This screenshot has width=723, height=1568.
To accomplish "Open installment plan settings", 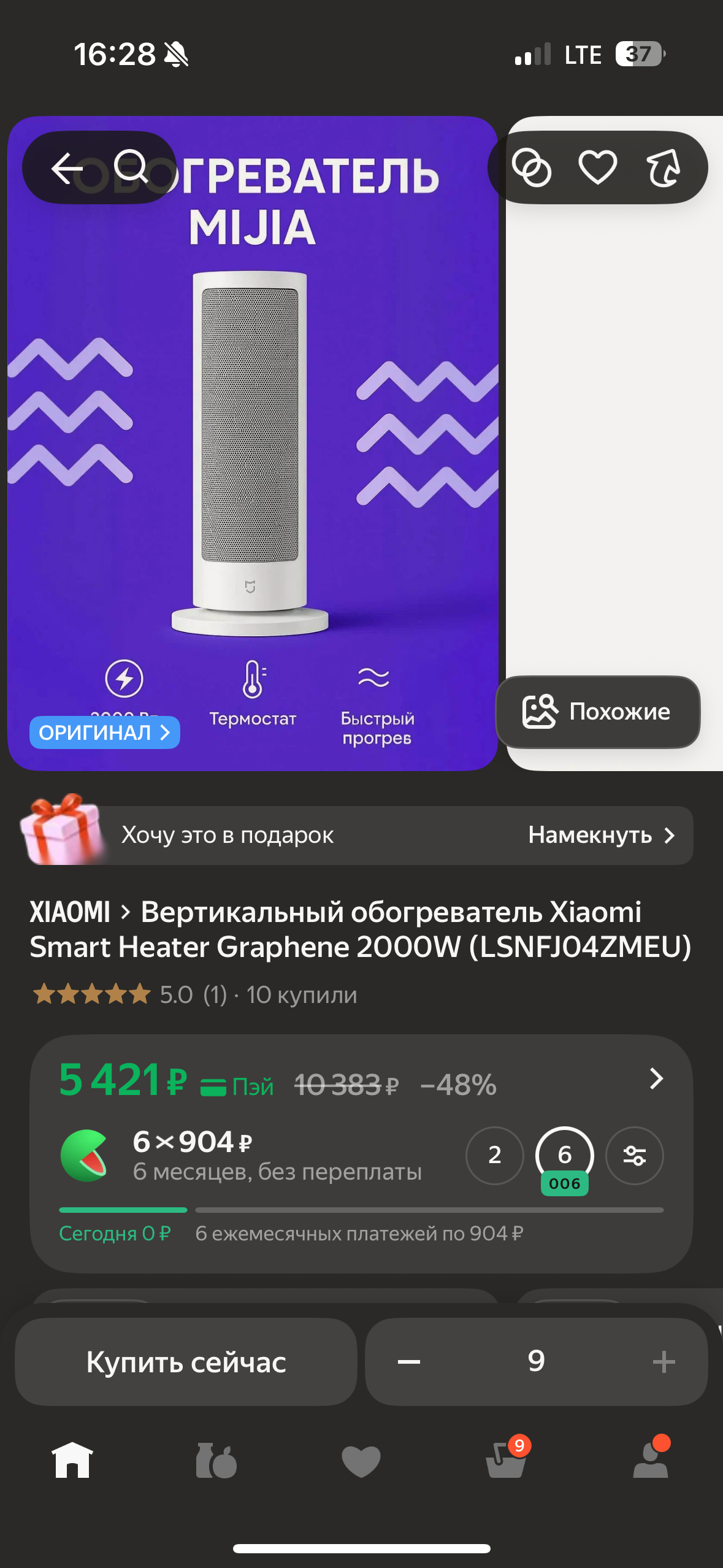I will tap(634, 1156).
